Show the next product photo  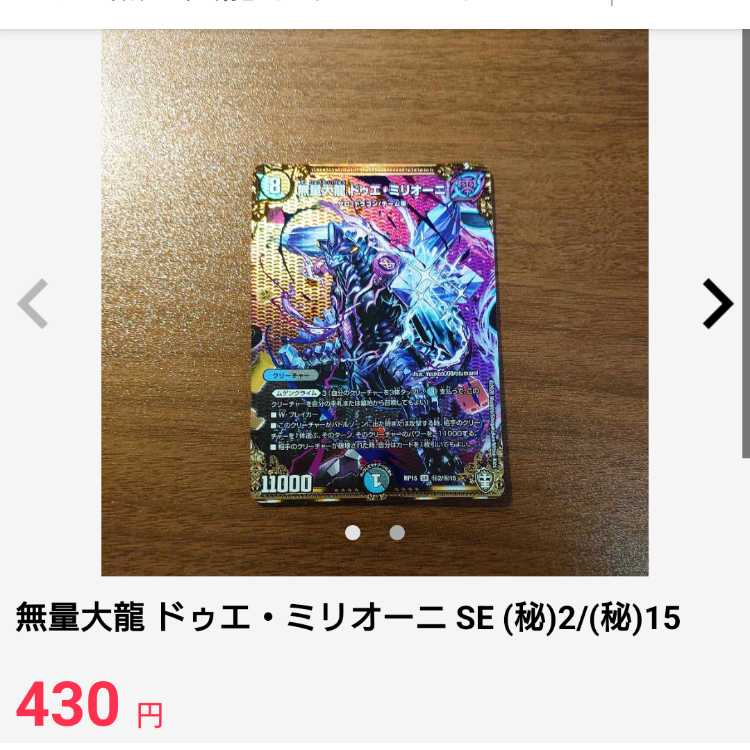(x=717, y=304)
